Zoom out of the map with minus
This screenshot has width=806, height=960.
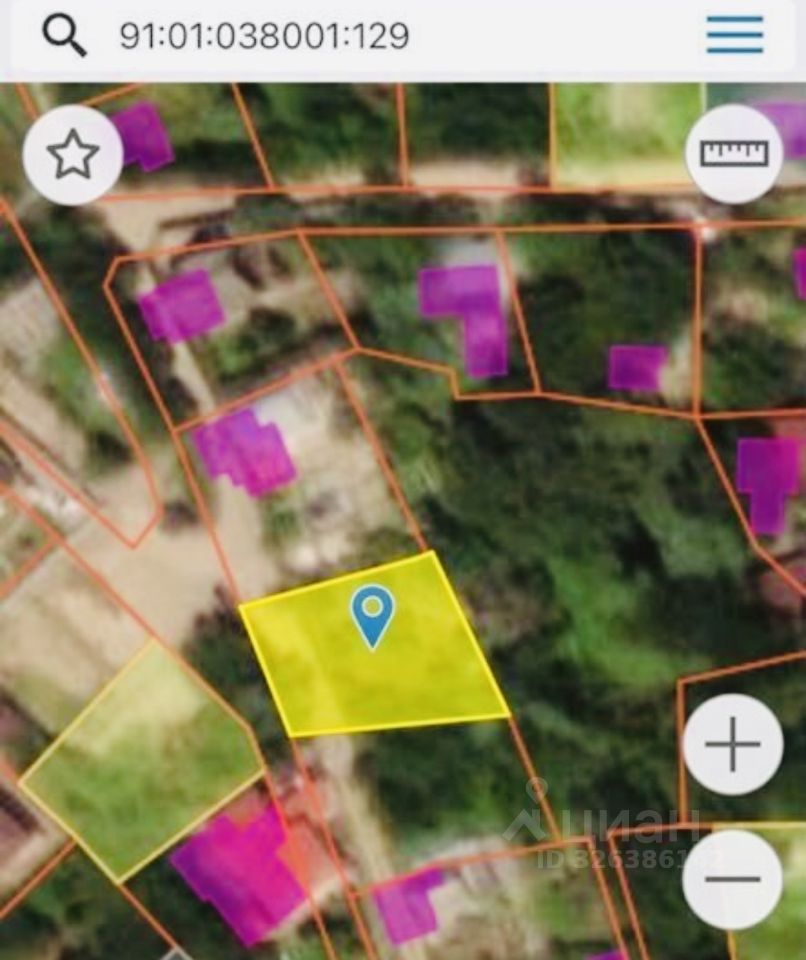pyautogui.click(x=733, y=880)
